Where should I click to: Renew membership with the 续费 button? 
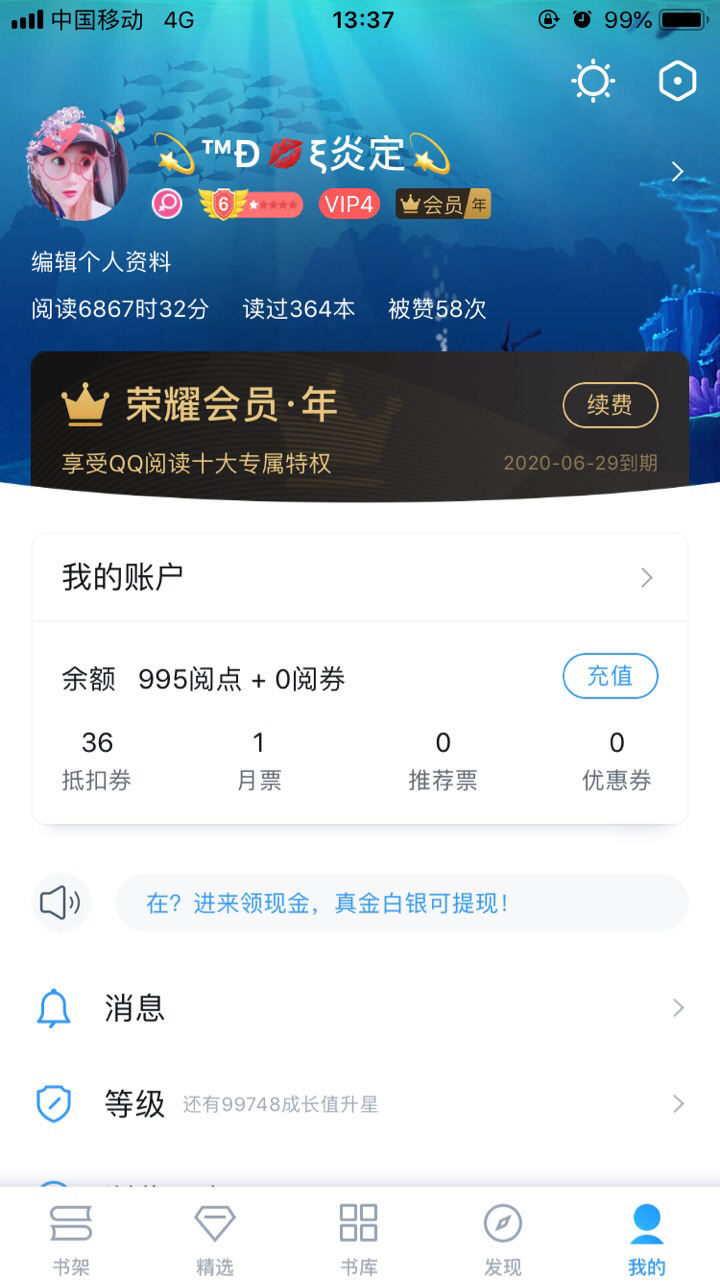point(610,405)
